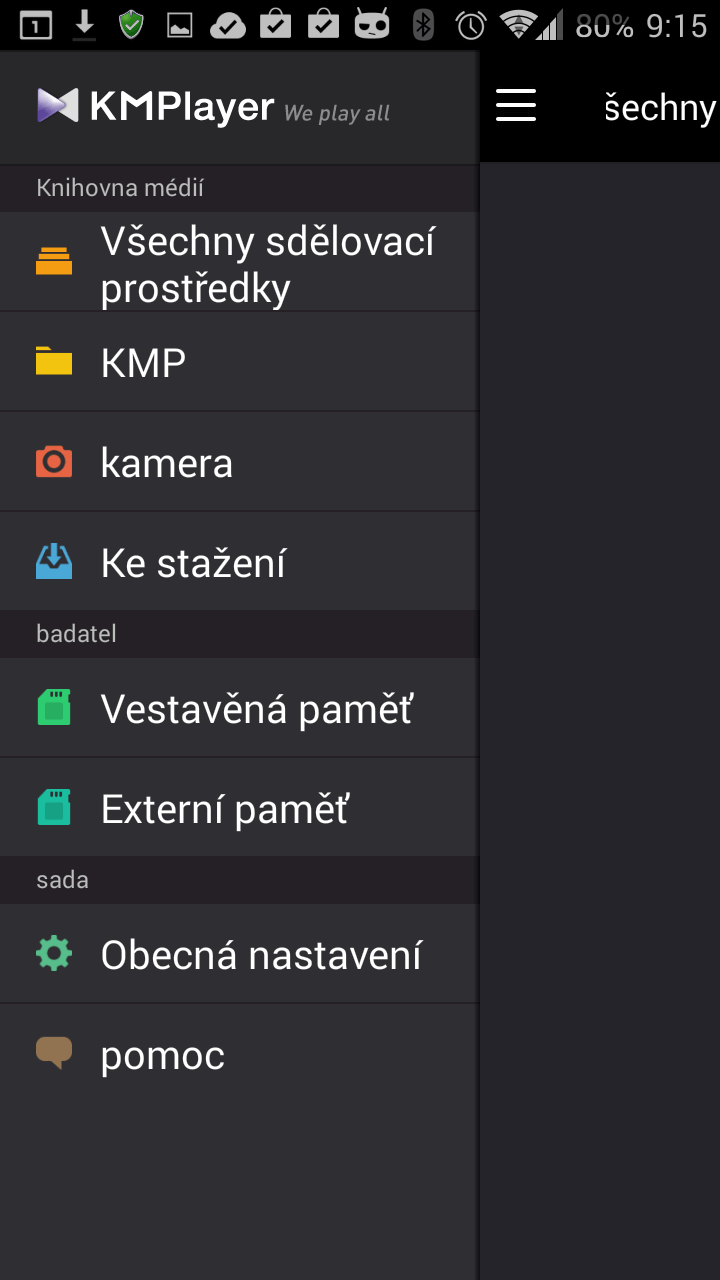Open Ke stažení downloads folder
The width and height of the screenshot is (720, 1280).
click(240, 562)
